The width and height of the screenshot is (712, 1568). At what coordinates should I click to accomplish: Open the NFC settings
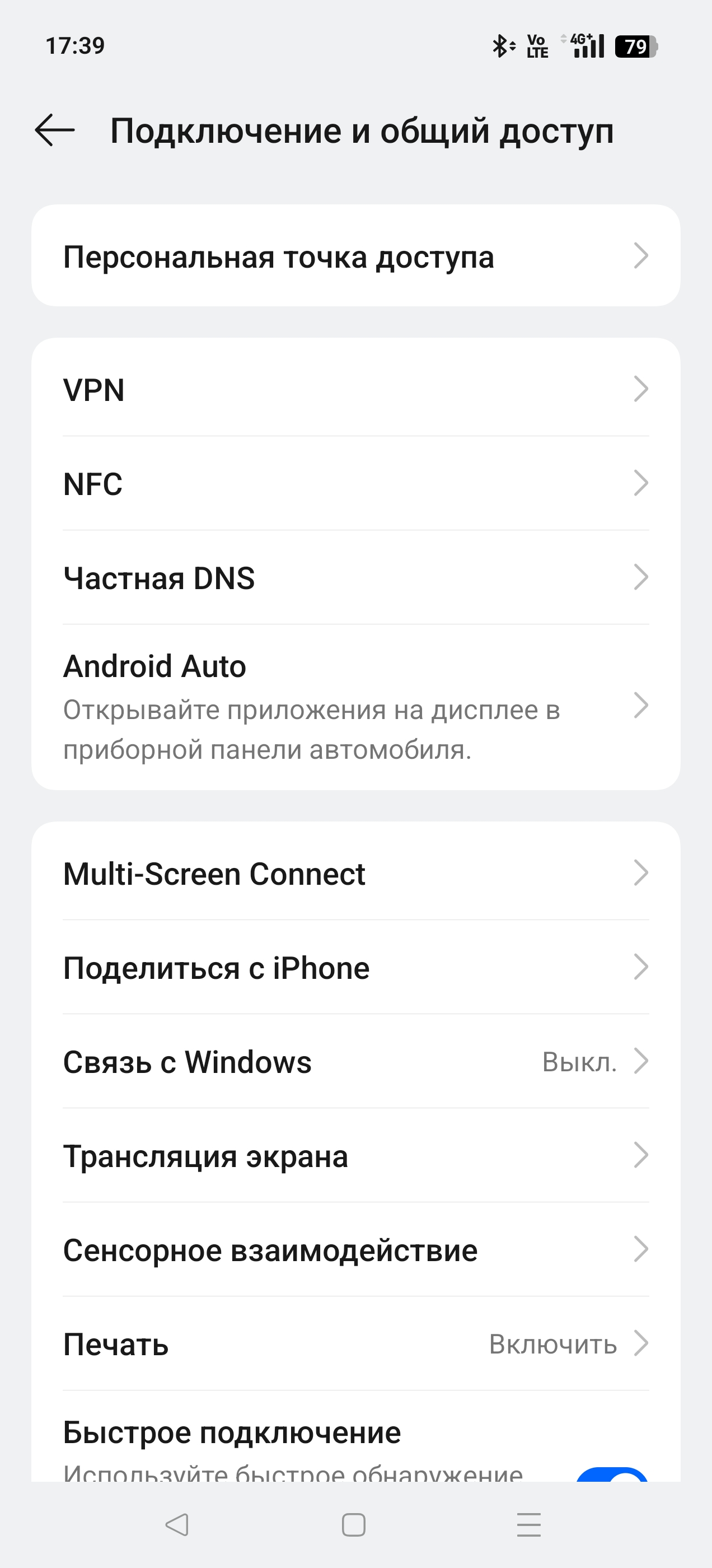pos(356,483)
